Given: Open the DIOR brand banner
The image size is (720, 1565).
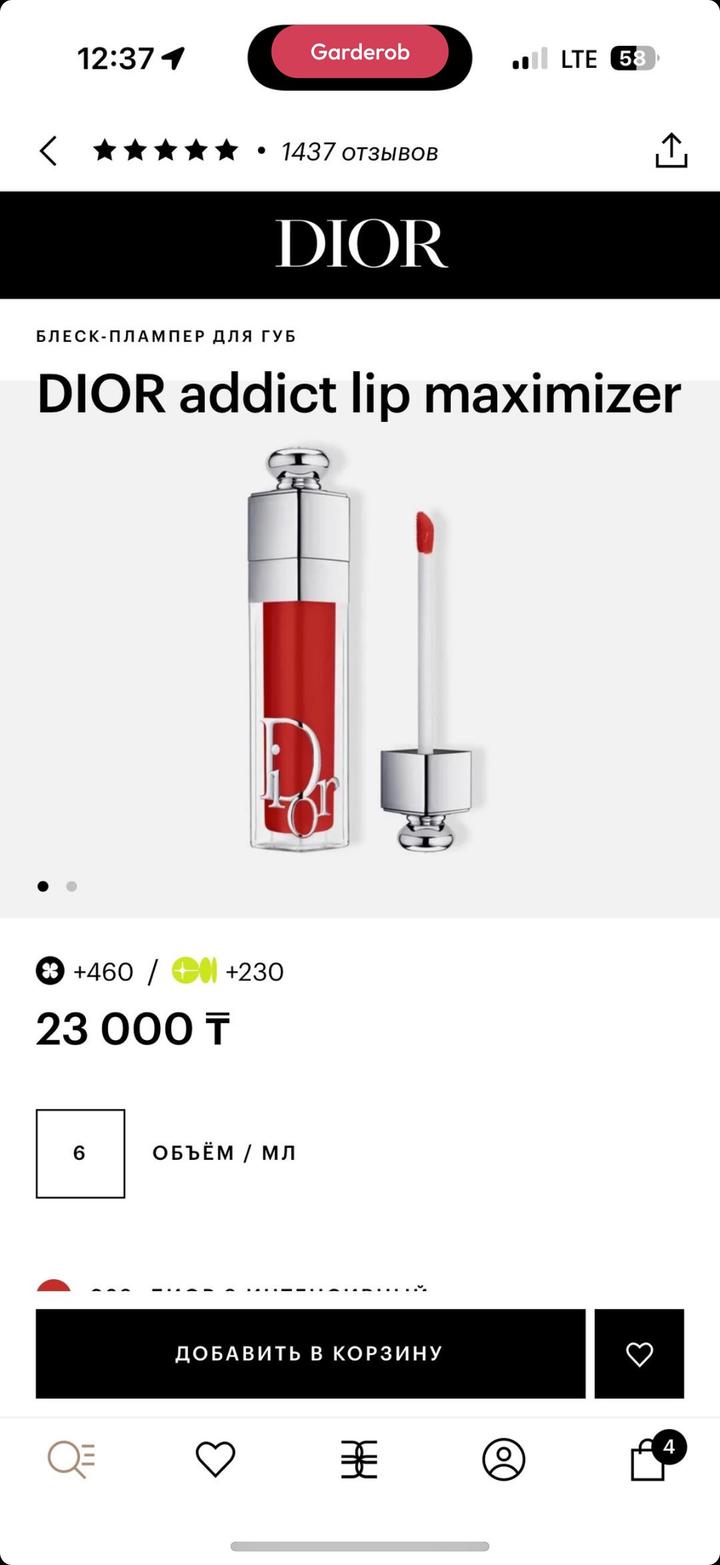Looking at the screenshot, I should (x=360, y=244).
